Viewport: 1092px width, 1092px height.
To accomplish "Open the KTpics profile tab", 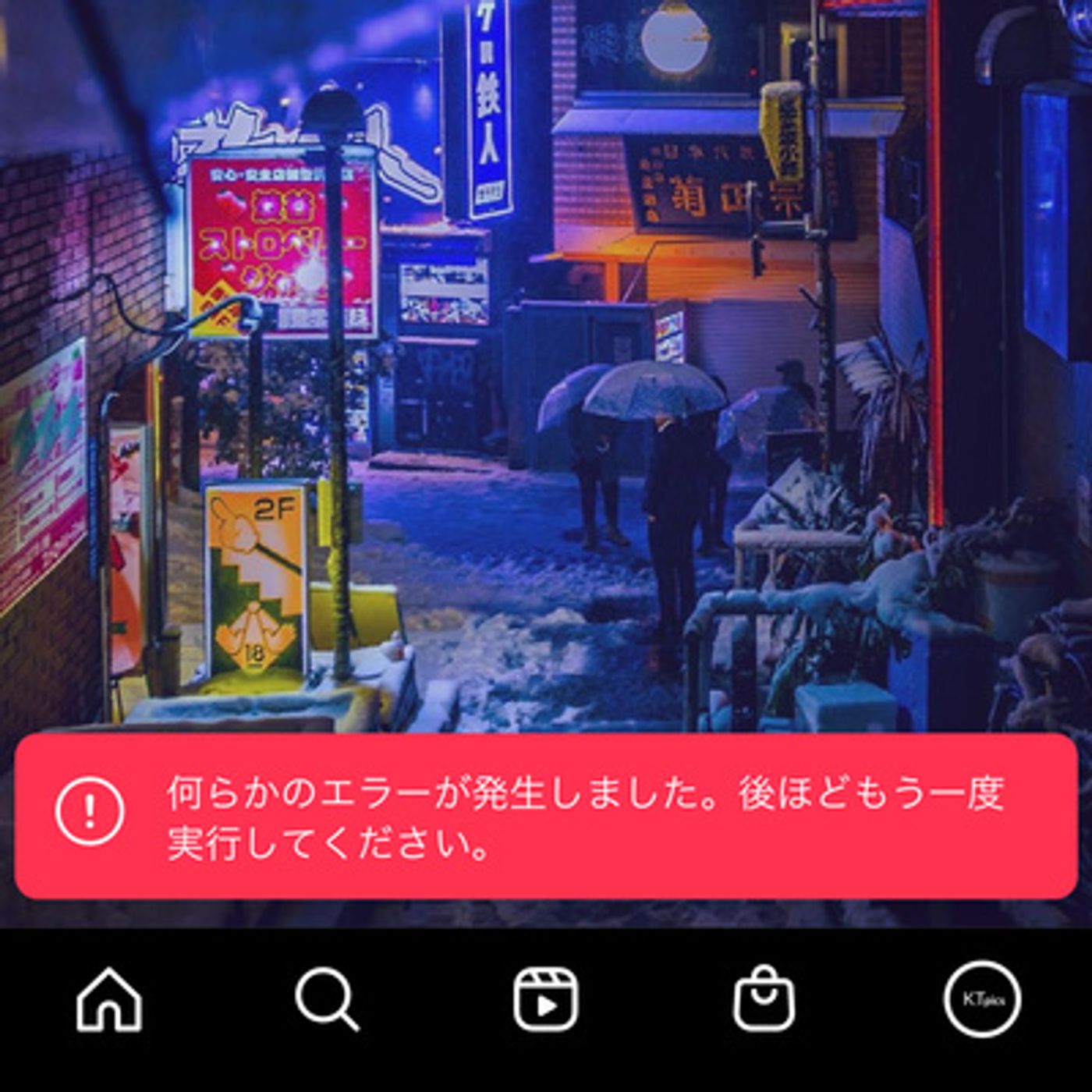I will [982, 999].
